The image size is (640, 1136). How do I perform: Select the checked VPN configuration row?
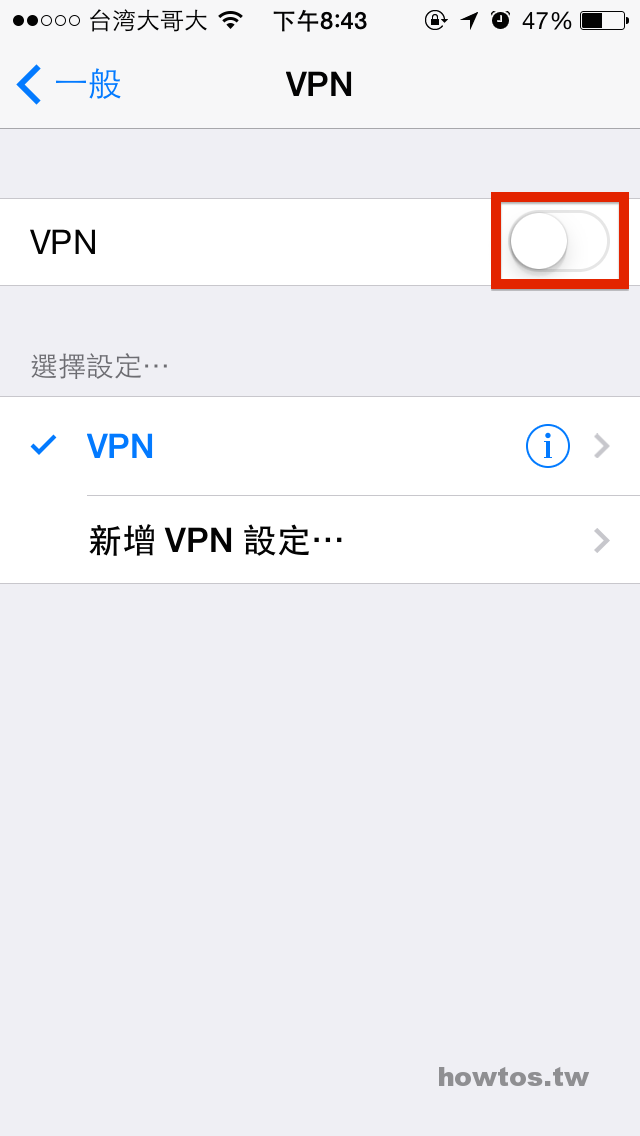pyautogui.click(x=320, y=446)
